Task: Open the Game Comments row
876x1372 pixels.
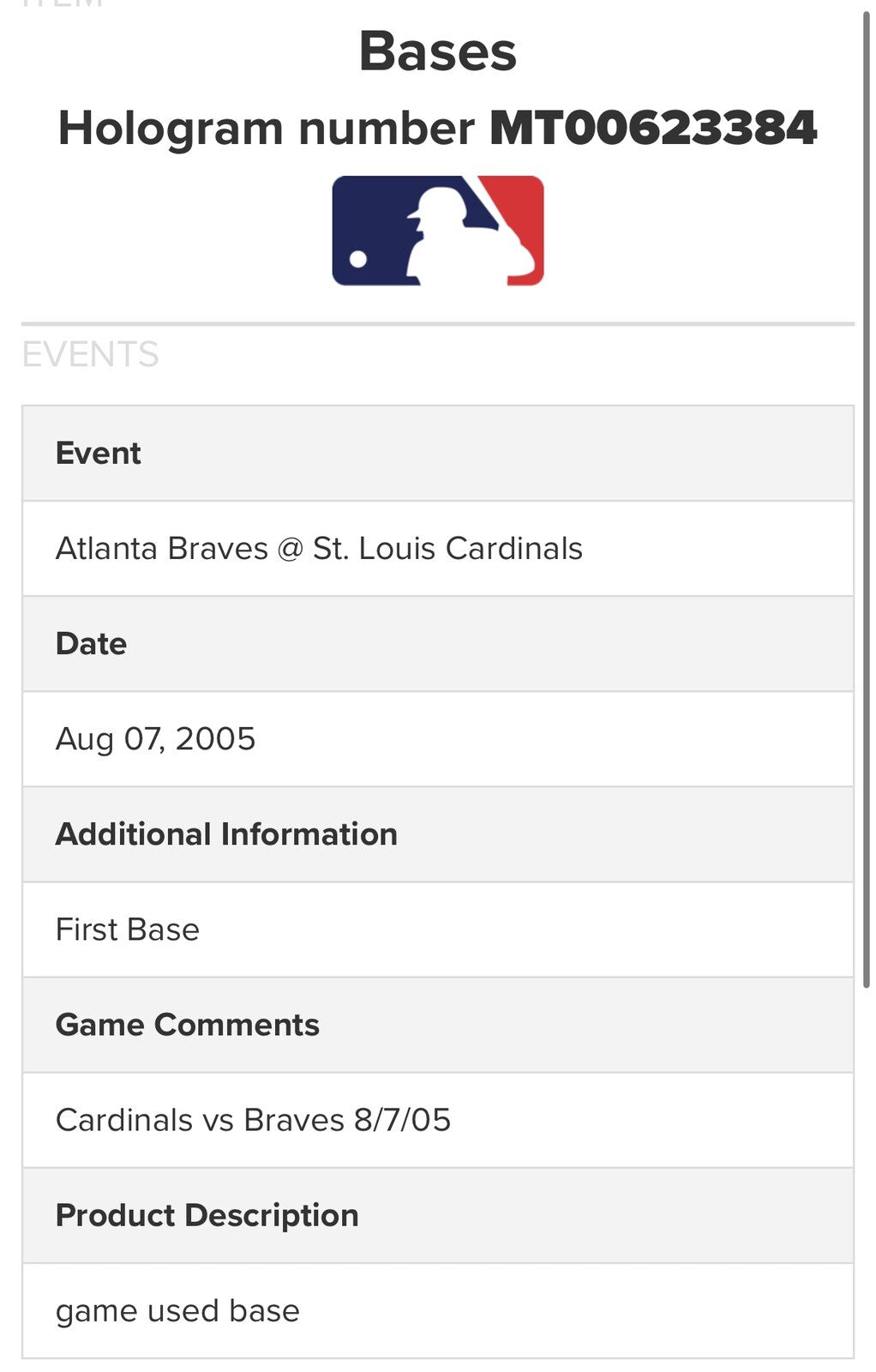Action: [187, 1024]
